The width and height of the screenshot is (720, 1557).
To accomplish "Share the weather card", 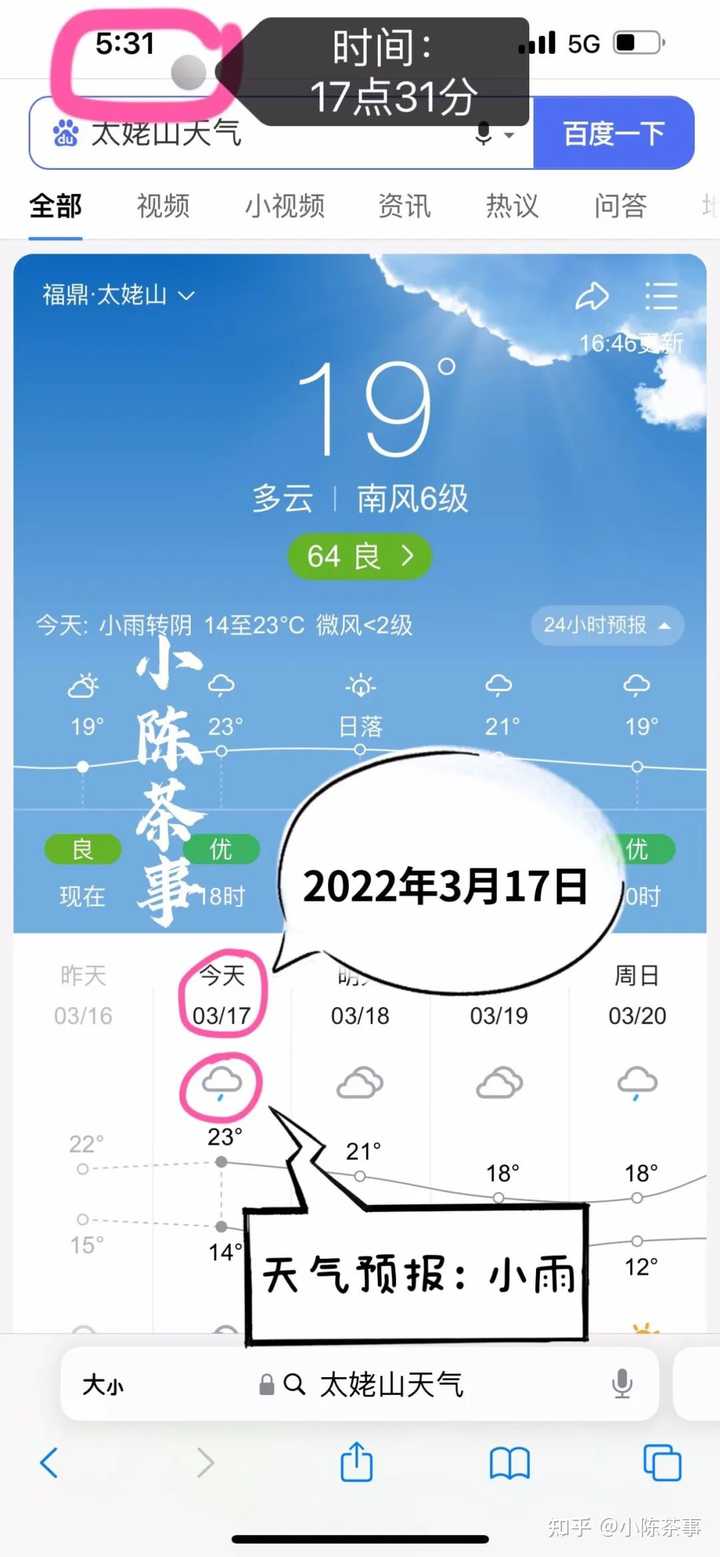I will (x=592, y=295).
